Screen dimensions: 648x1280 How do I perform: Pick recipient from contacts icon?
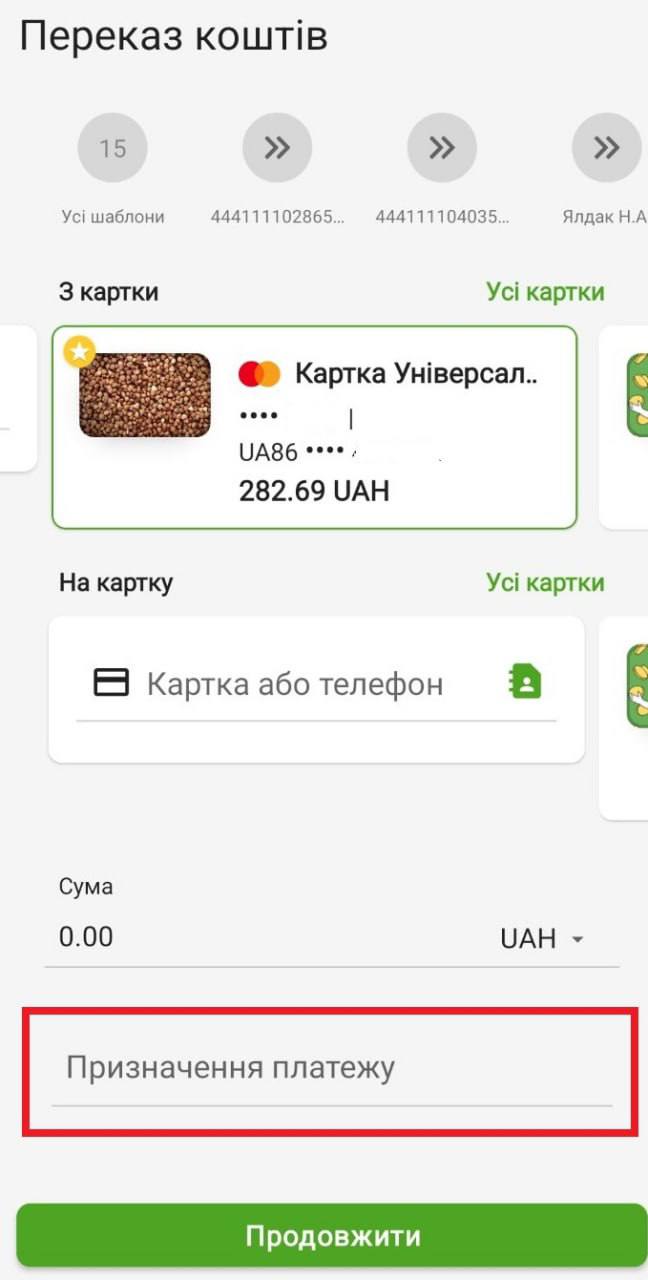pos(525,682)
